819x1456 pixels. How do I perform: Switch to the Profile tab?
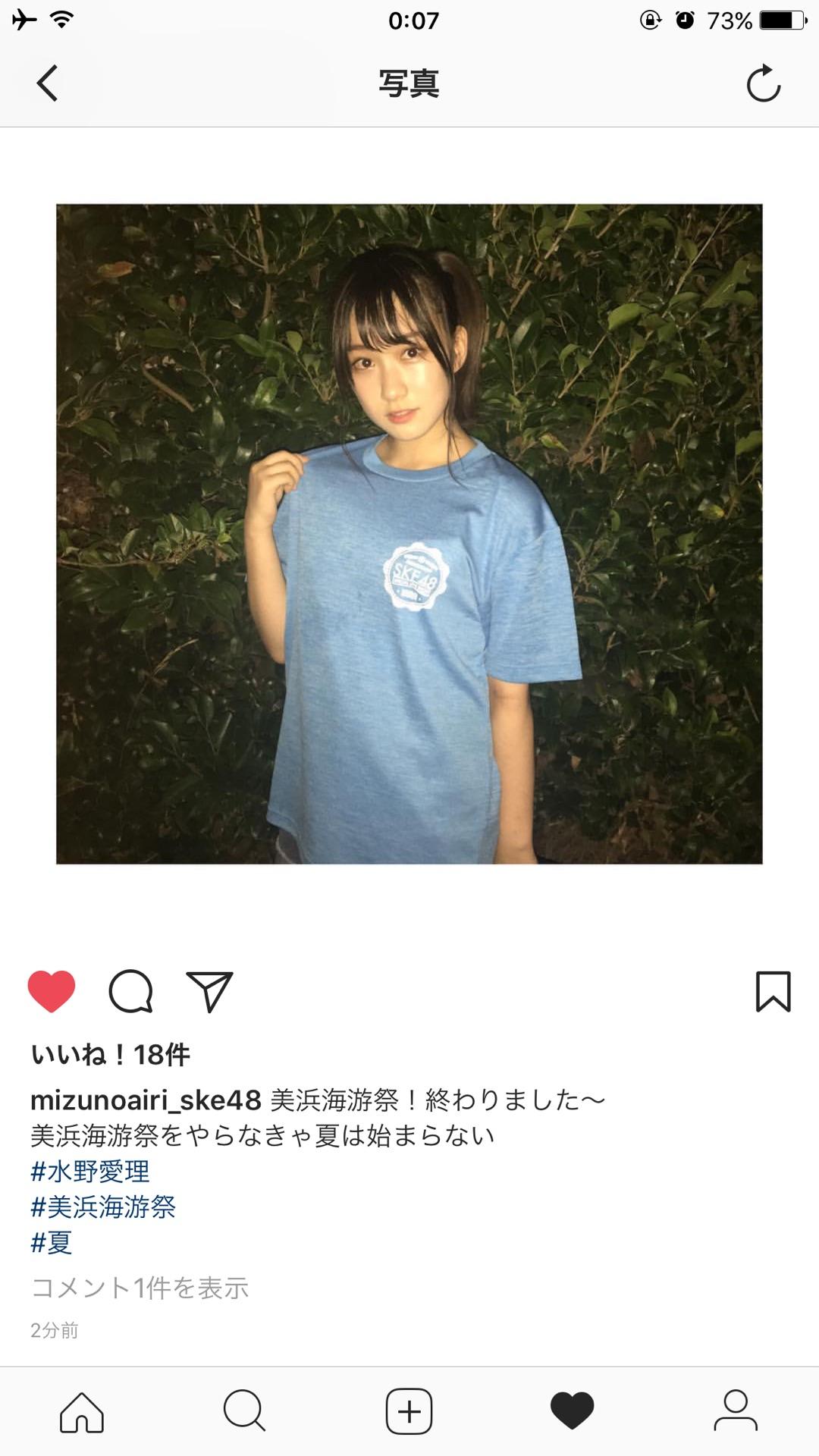click(x=736, y=1411)
